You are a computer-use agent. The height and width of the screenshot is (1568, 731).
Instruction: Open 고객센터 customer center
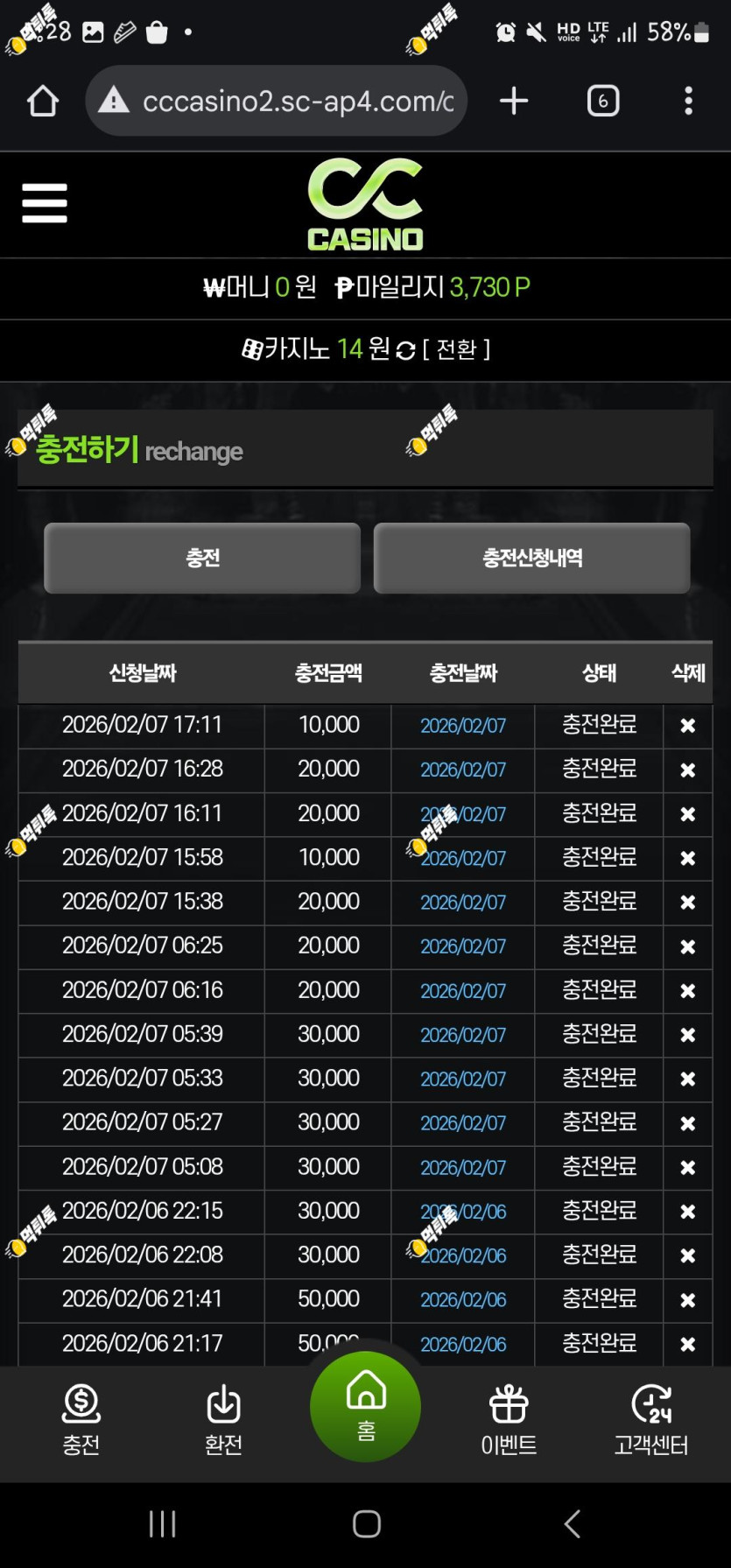(x=651, y=1420)
